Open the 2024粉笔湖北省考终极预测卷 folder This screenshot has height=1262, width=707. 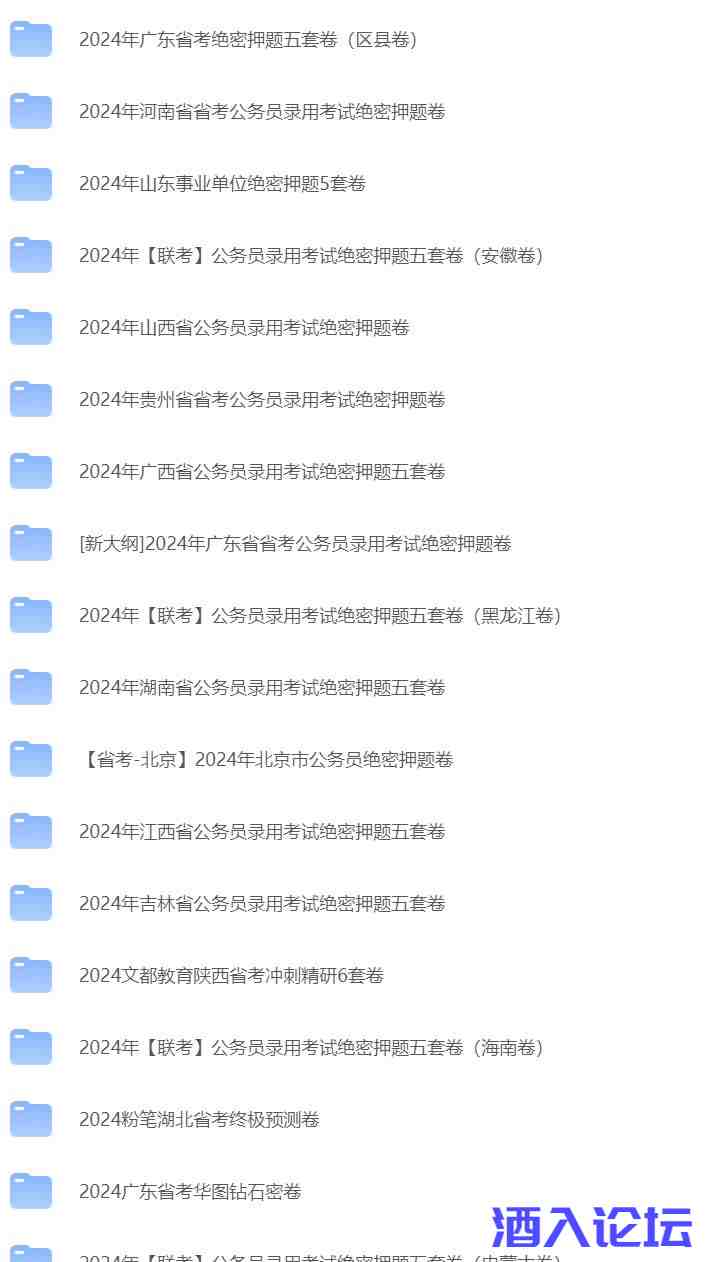coord(199,1120)
